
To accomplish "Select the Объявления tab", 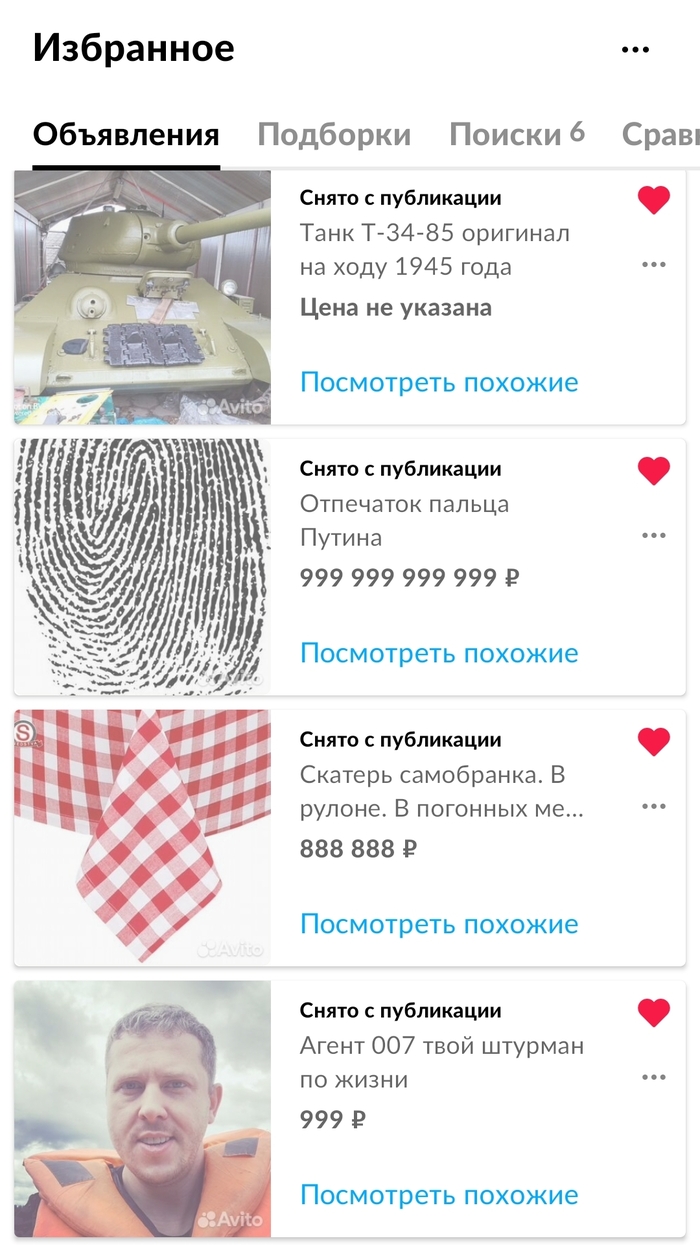I will 126,135.
